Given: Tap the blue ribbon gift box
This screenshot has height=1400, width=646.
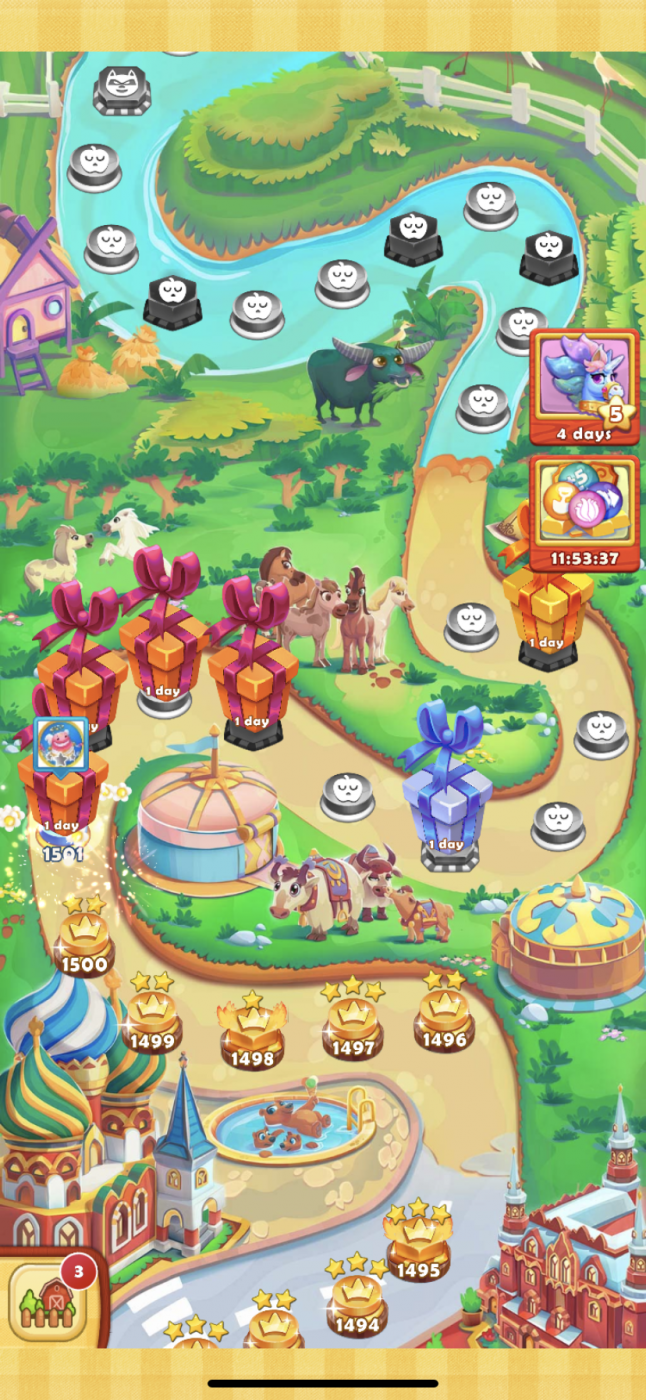Looking at the screenshot, I should click(446, 790).
